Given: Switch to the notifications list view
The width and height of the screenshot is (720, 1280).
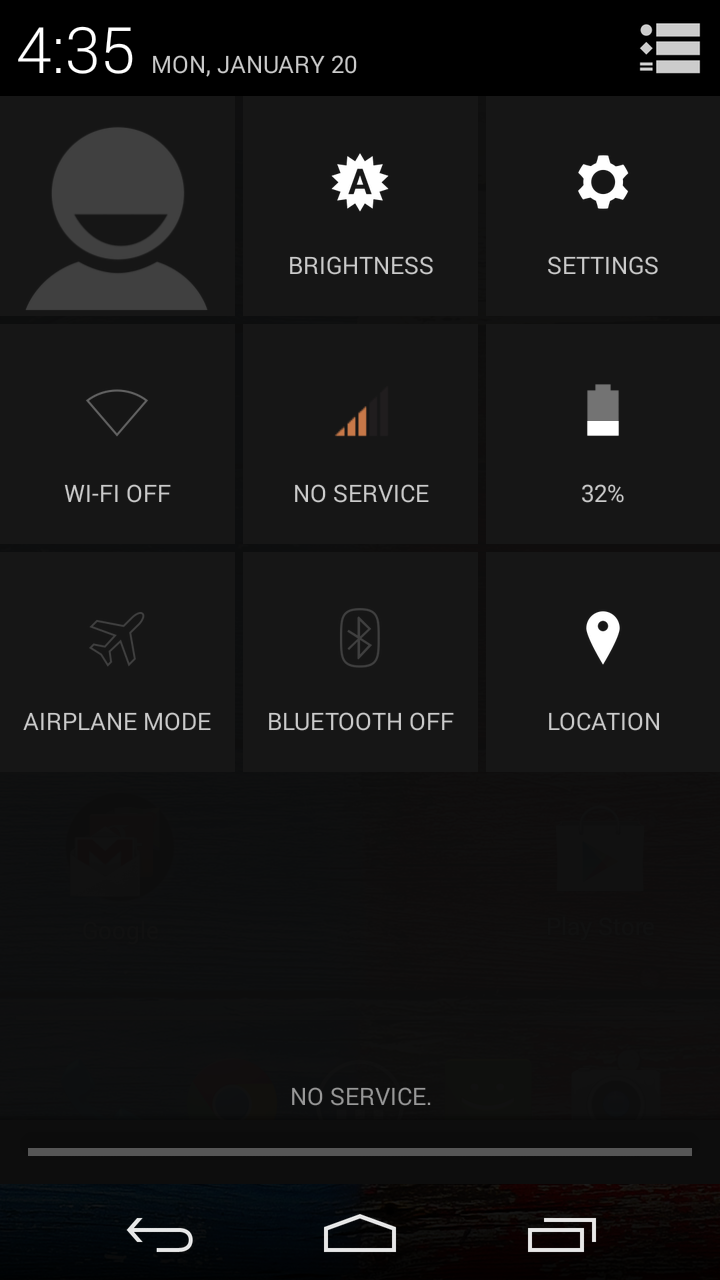Looking at the screenshot, I should pos(670,48).
